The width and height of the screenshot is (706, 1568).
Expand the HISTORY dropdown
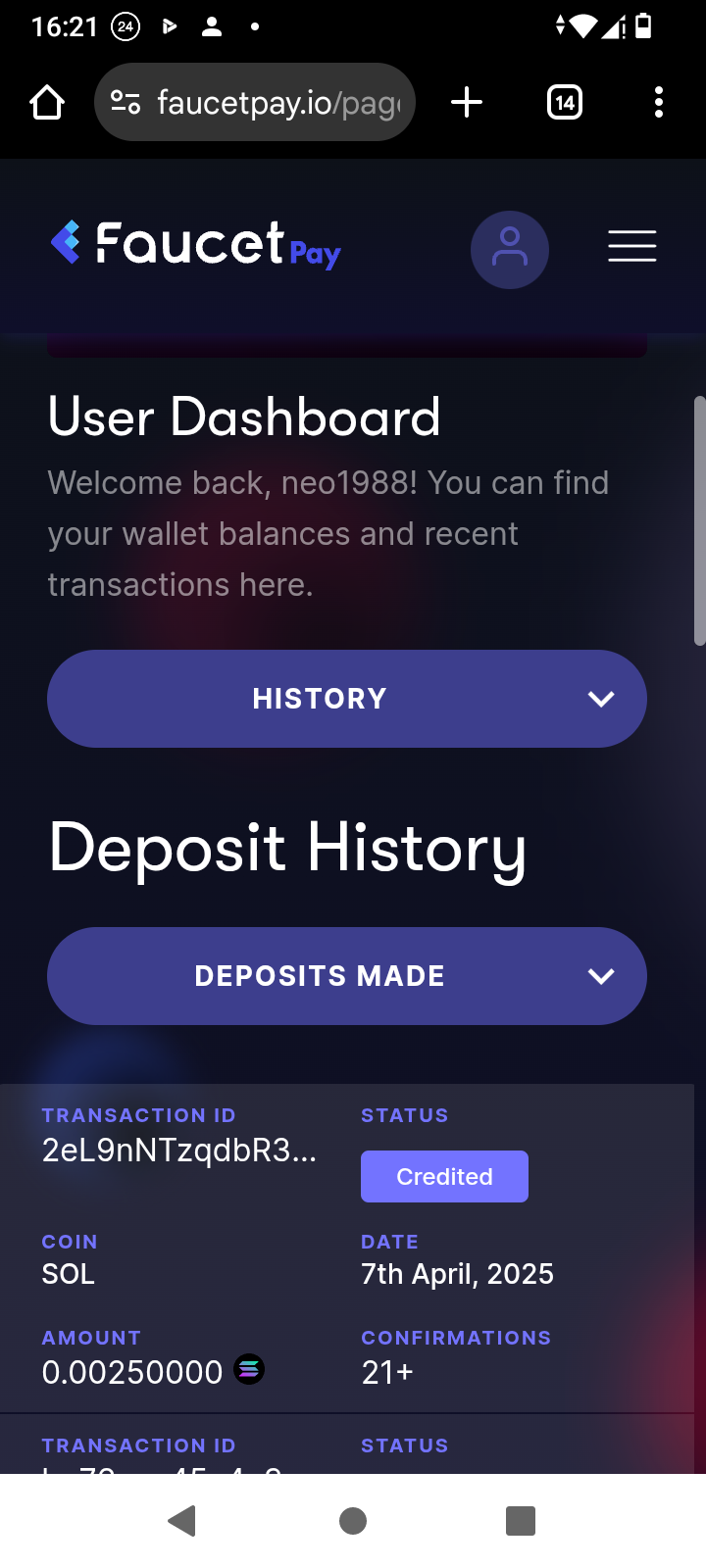[x=347, y=699]
